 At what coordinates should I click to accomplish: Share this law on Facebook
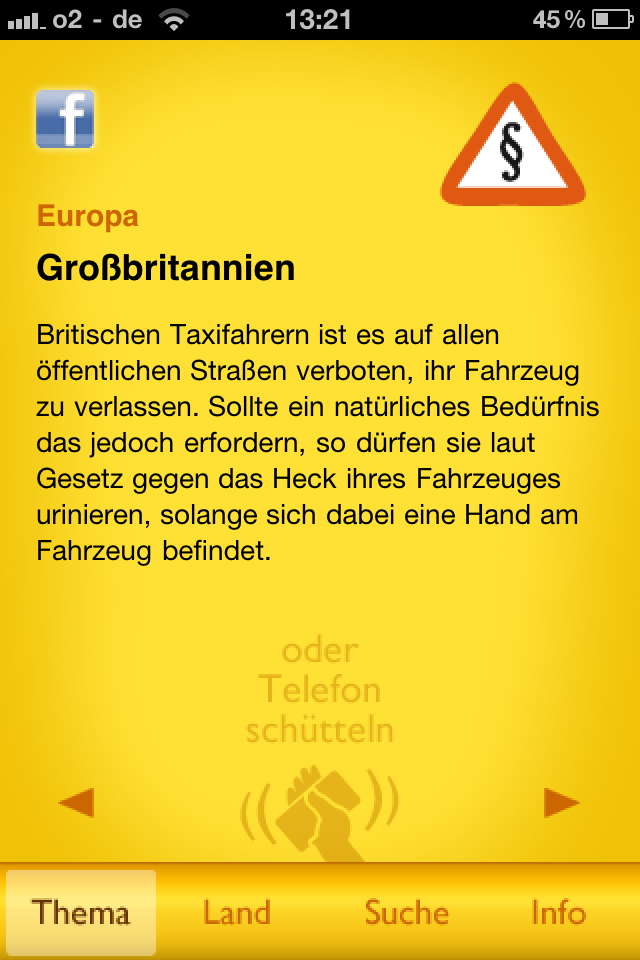pos(65,119)
